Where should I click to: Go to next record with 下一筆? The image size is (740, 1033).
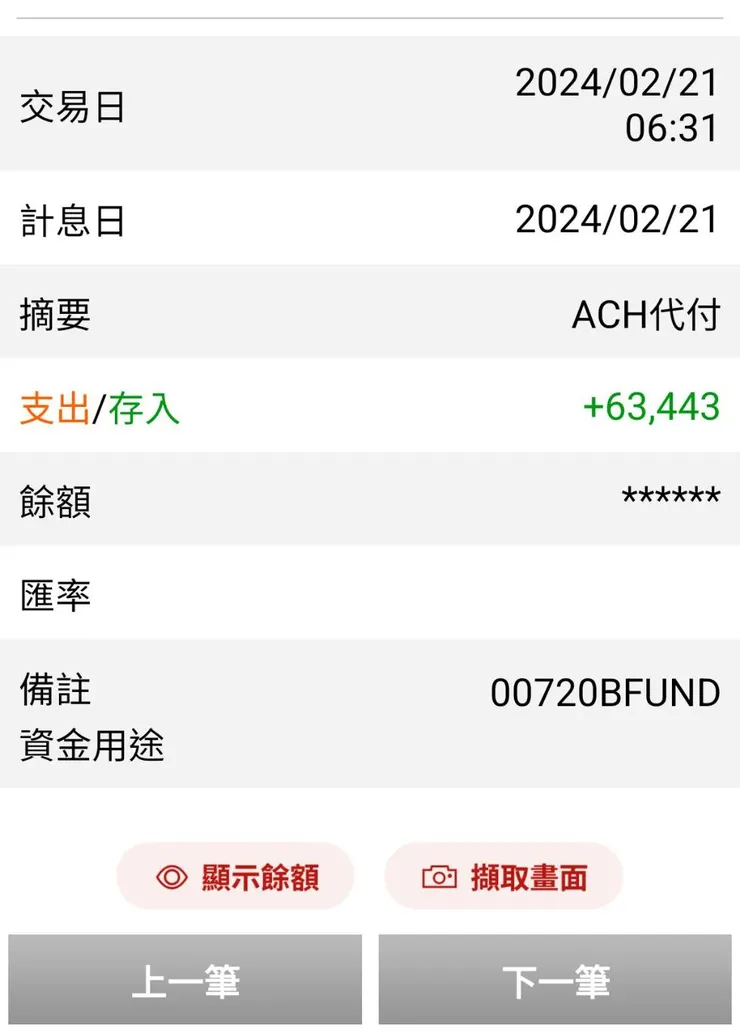click(555, 981)
